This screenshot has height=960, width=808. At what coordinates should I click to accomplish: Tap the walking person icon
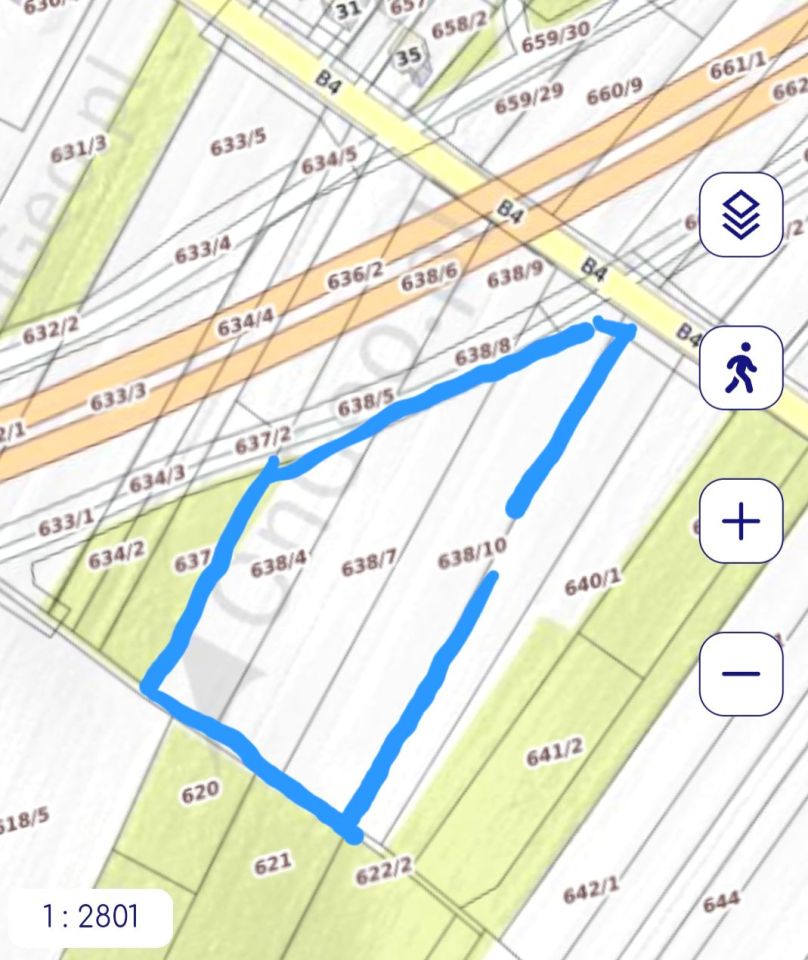point(740,367)
